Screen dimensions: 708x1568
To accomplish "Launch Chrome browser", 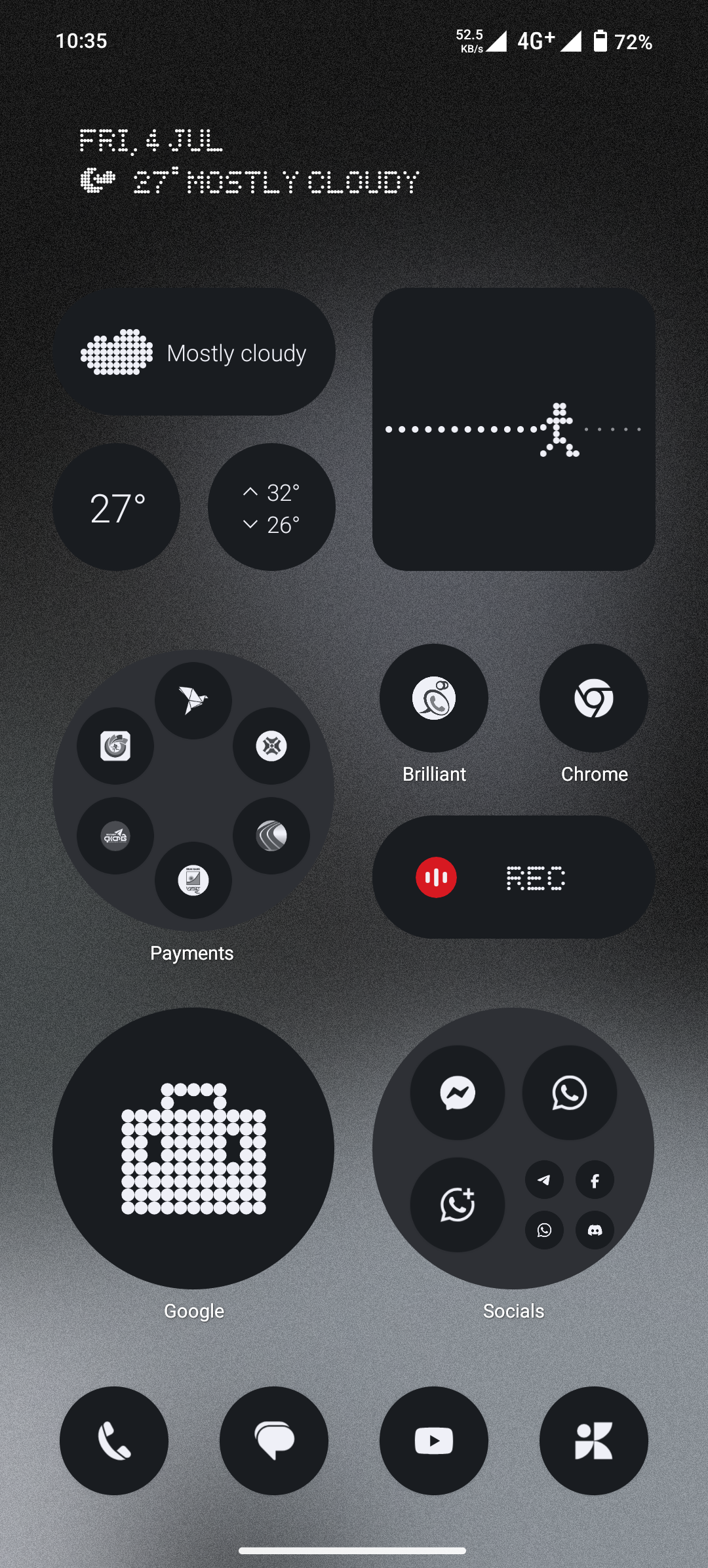I will tap(594, 699).
